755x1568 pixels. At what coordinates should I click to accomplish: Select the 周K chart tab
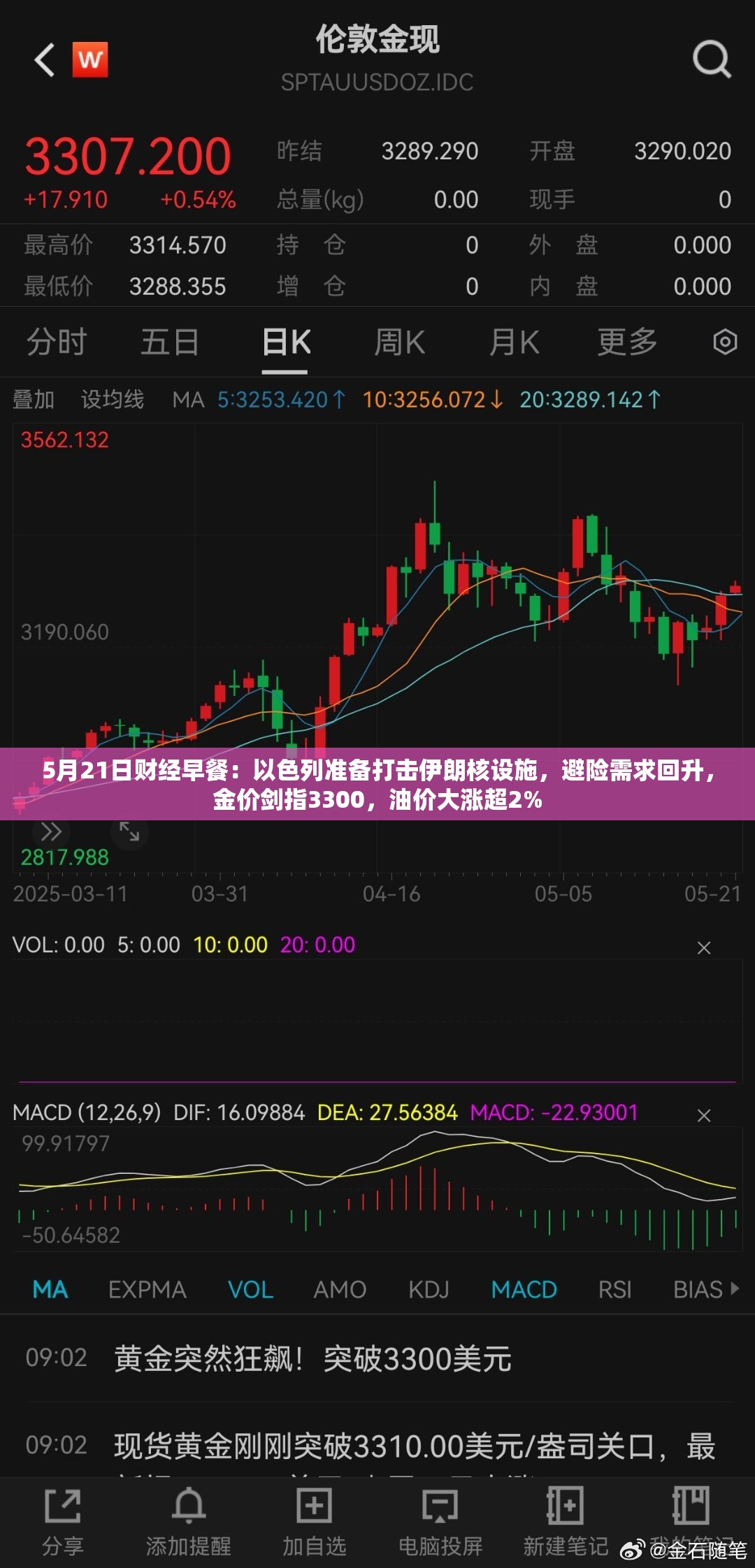pyautogui.click(x=399, y=342)
